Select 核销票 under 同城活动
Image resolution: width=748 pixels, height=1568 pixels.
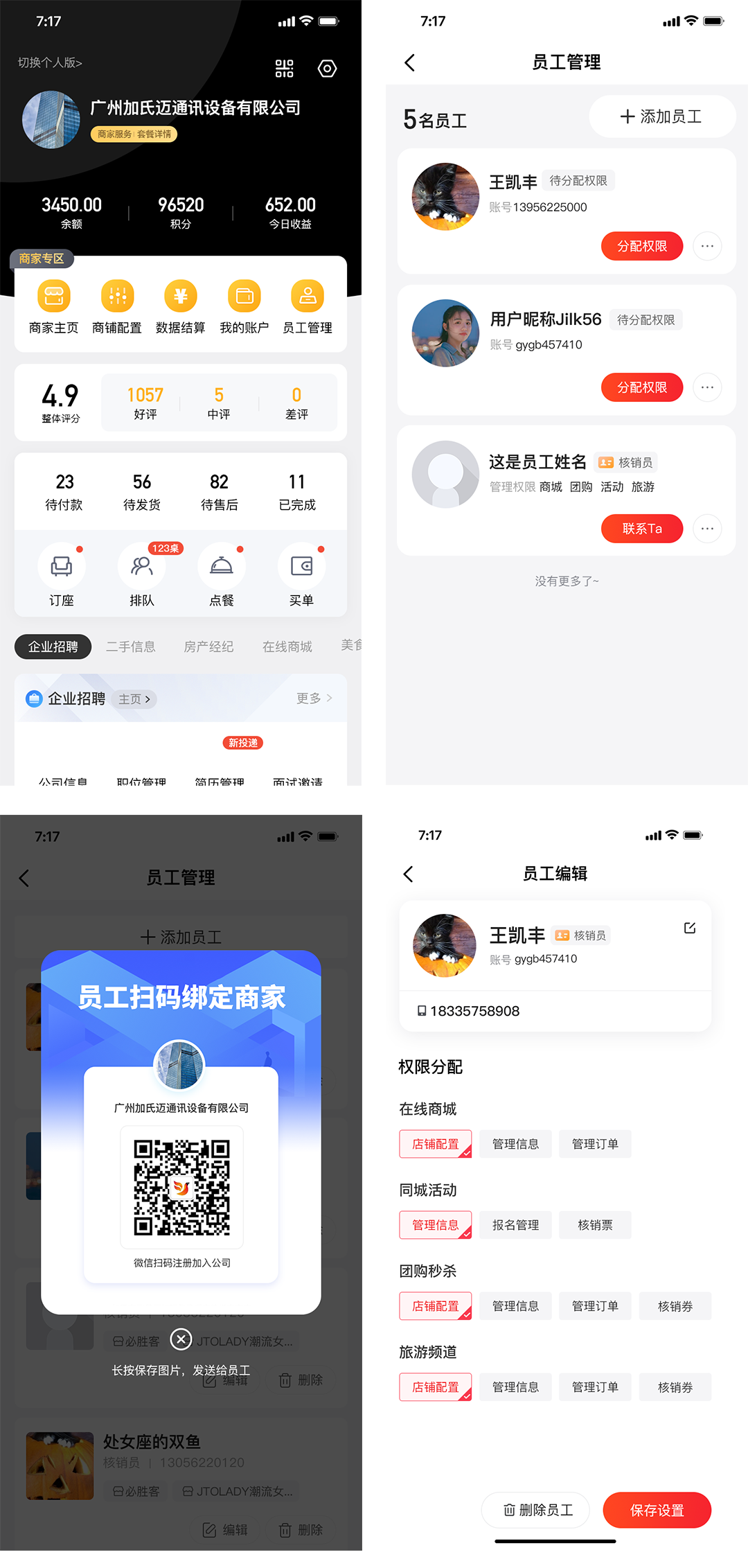595,1225
